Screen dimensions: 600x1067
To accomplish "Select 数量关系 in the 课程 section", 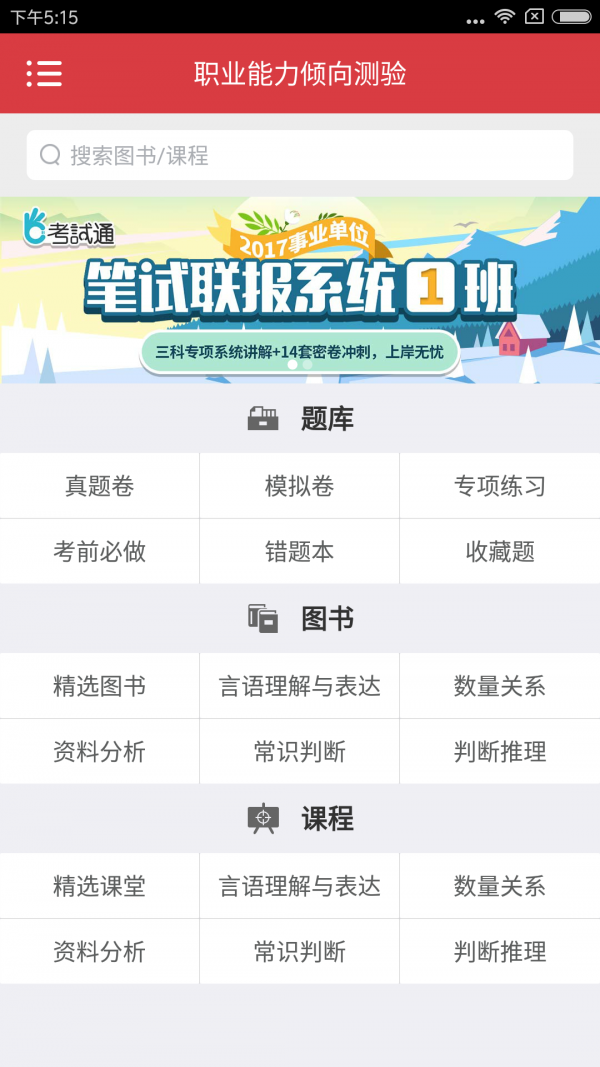I will click(500, 886).
